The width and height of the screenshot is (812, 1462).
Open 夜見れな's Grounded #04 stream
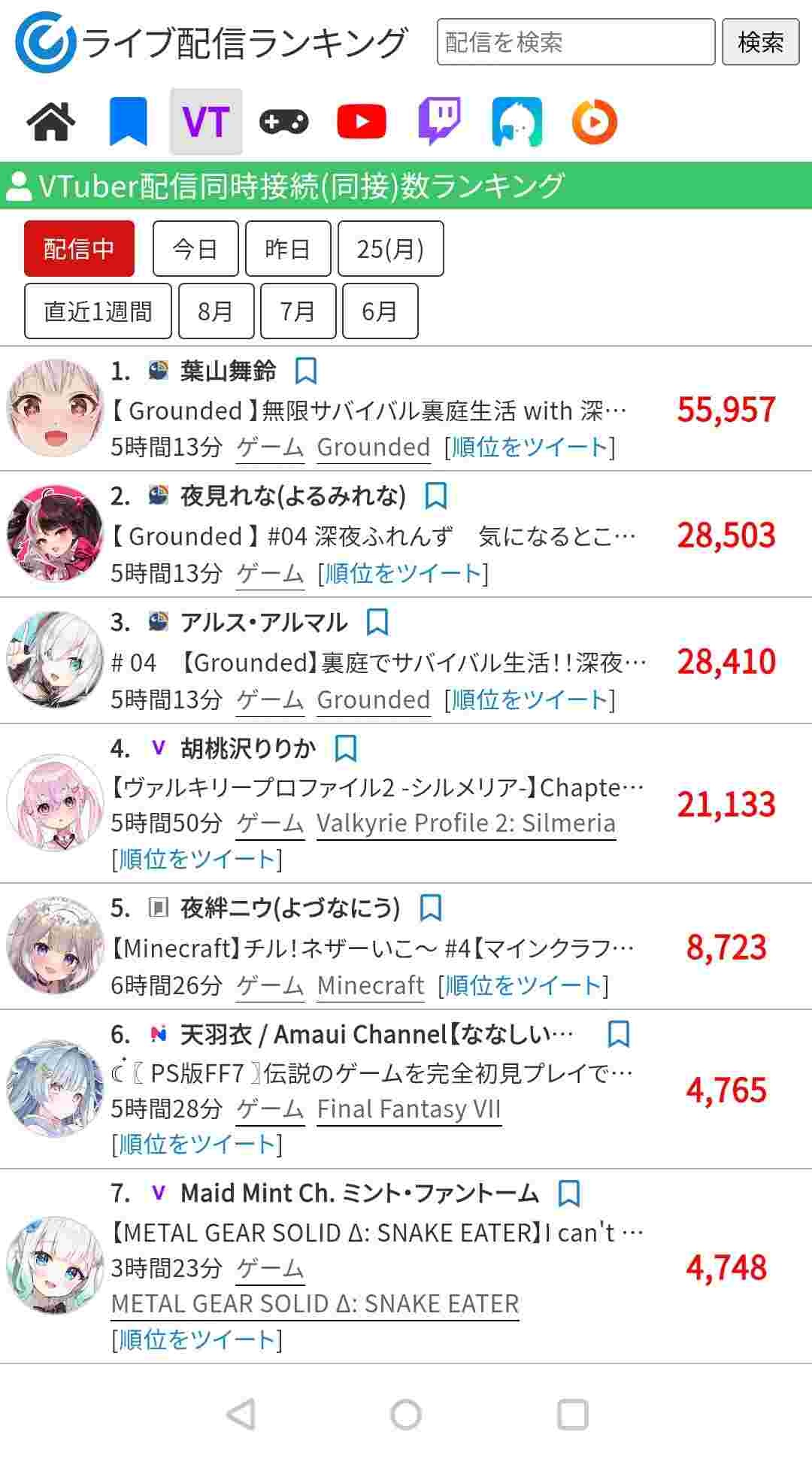[x=374, y=536]
